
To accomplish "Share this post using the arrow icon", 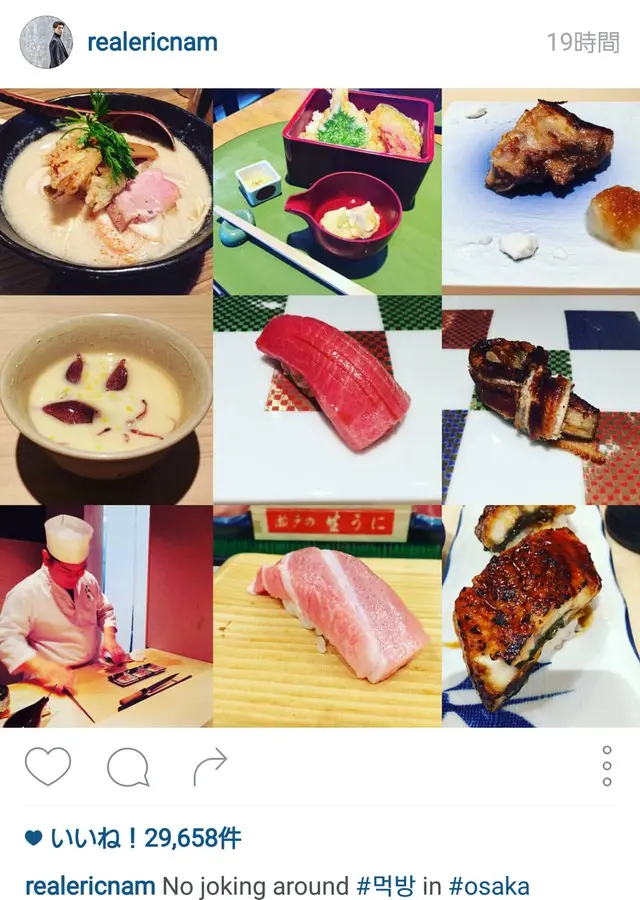I will (210, 767).
